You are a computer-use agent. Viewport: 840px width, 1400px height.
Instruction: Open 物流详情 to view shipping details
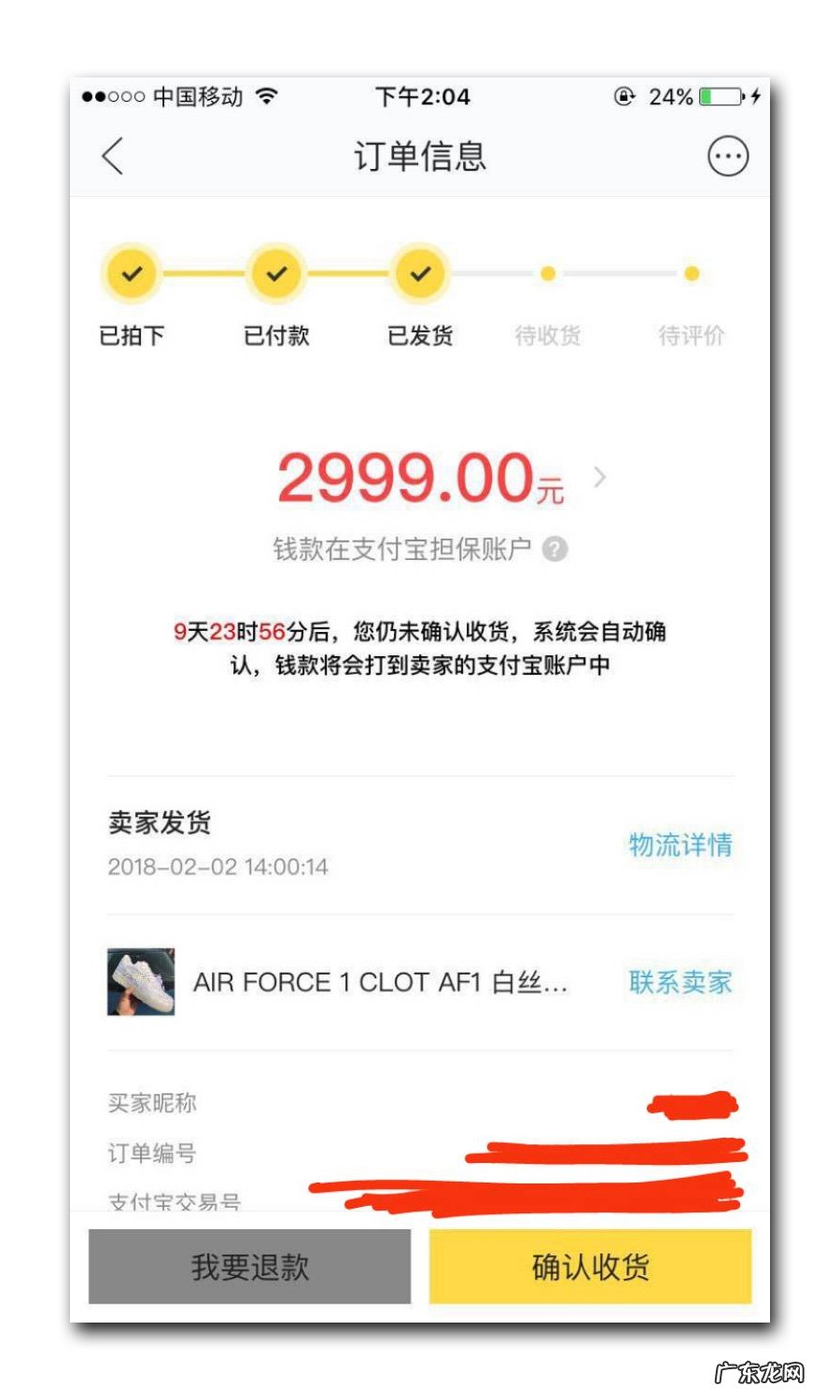(x=680, y=845)
